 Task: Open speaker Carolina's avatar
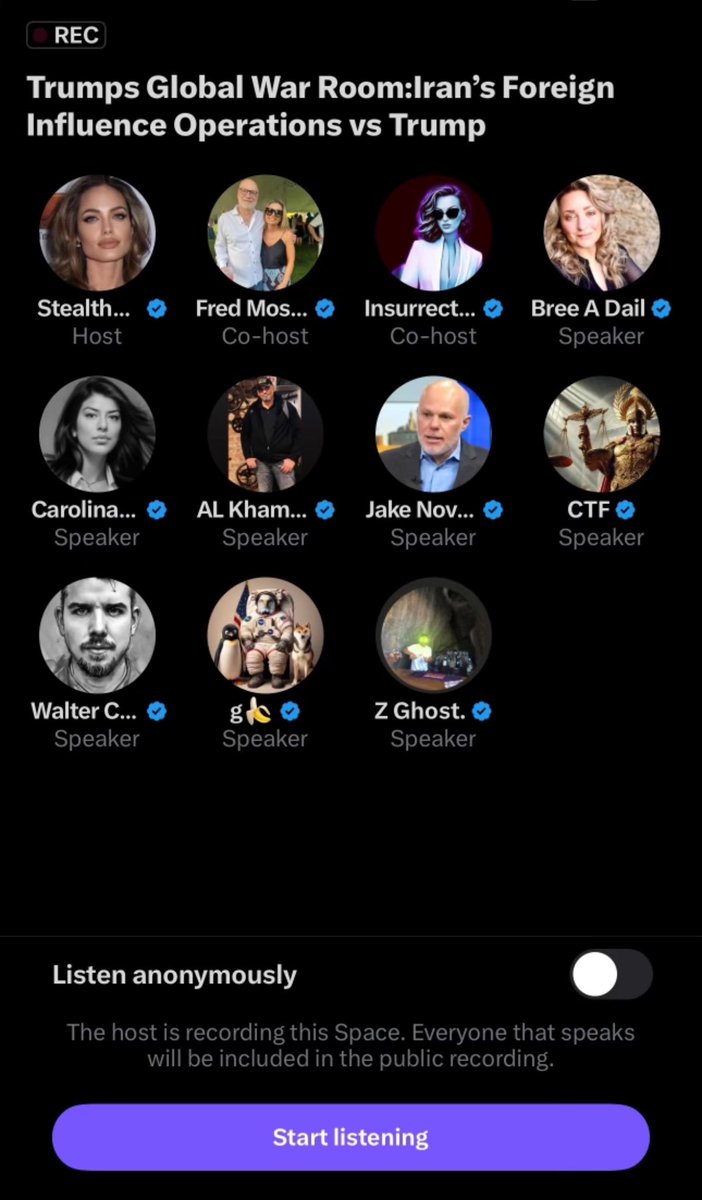pyautogui.click(x=97, y=434)
